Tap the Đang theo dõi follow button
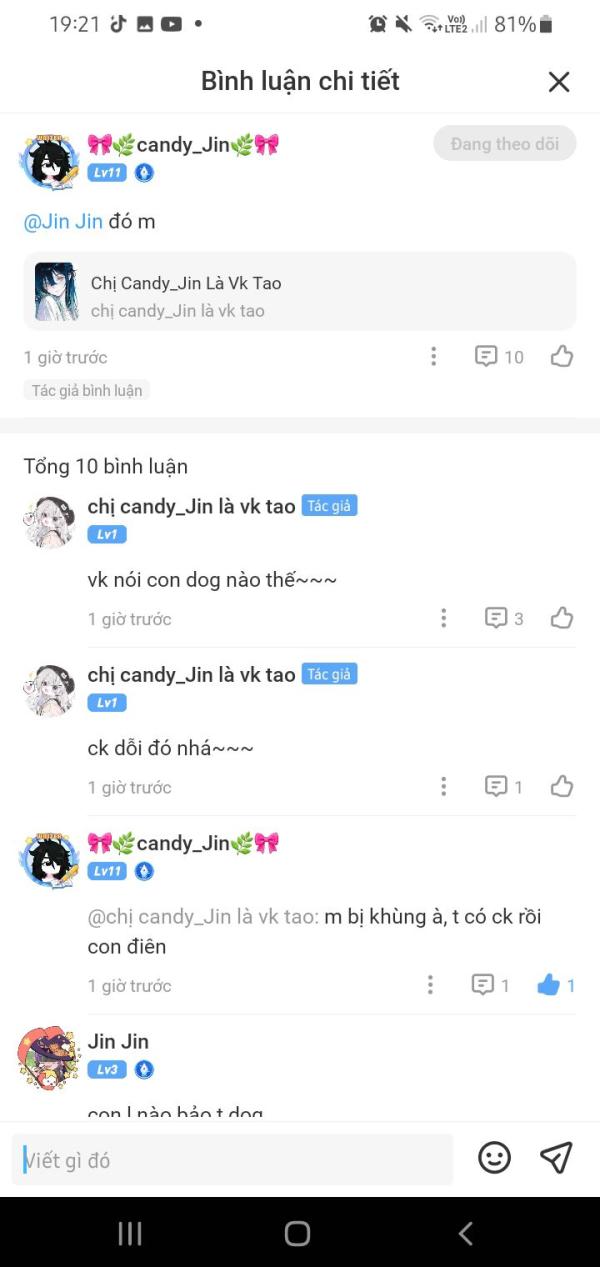 point(505,144)
